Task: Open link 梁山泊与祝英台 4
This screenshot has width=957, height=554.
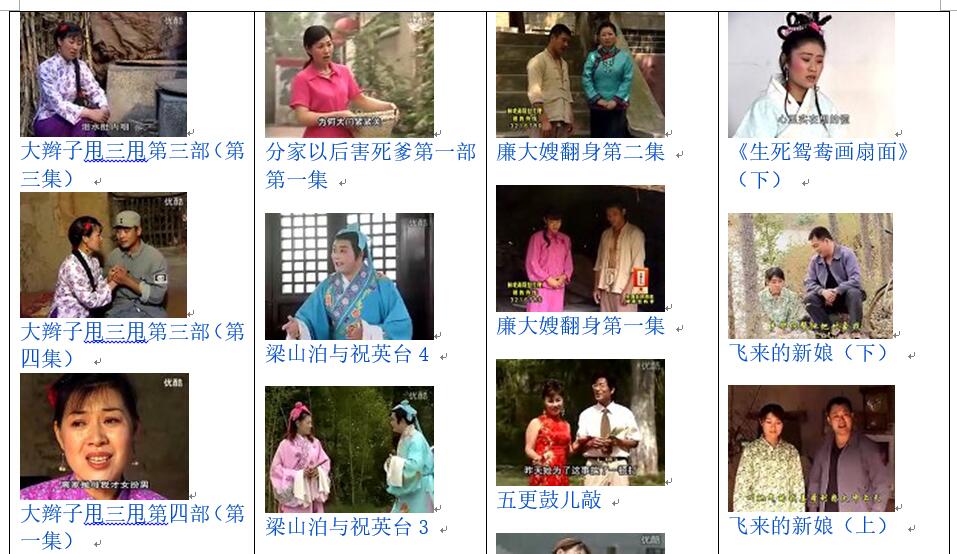Action: click(x=347, y=355)
